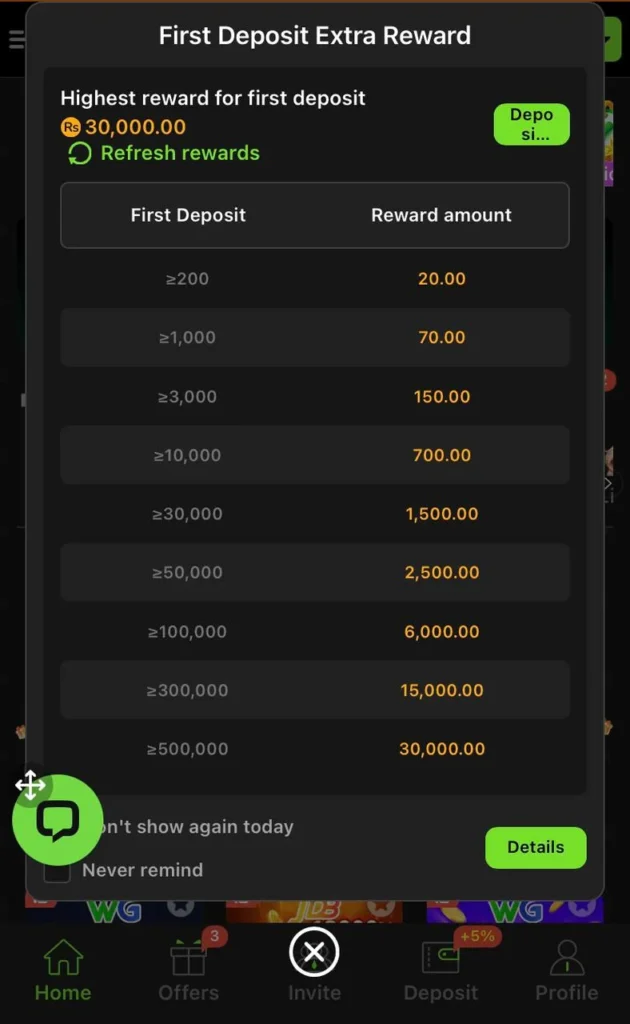Open the live chat support bubble
The width and height of the screenshot is (630, 1024).
[57, 820]
